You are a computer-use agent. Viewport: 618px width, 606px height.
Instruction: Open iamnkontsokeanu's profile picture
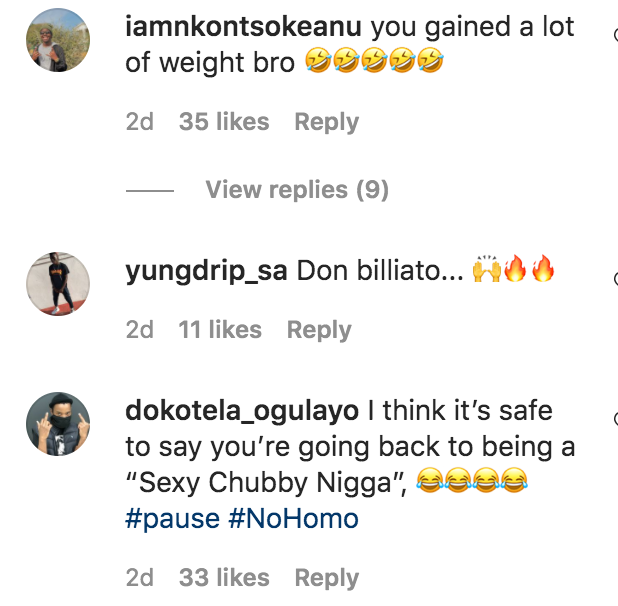point(58,39)
